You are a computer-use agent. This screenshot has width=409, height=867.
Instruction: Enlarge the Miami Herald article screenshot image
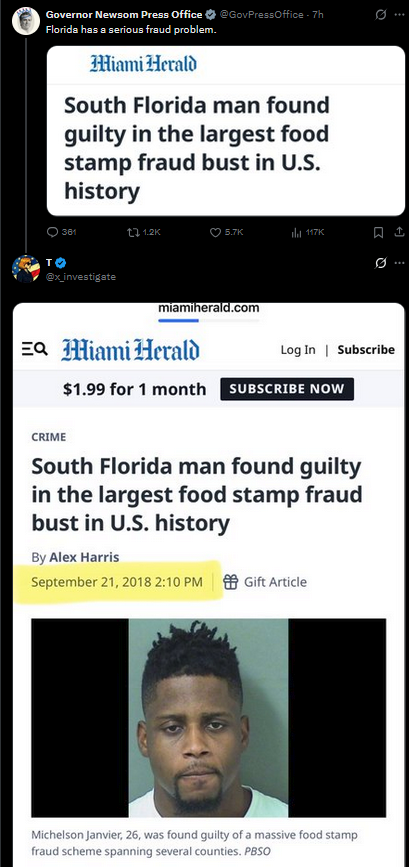[x=209, y=584]
